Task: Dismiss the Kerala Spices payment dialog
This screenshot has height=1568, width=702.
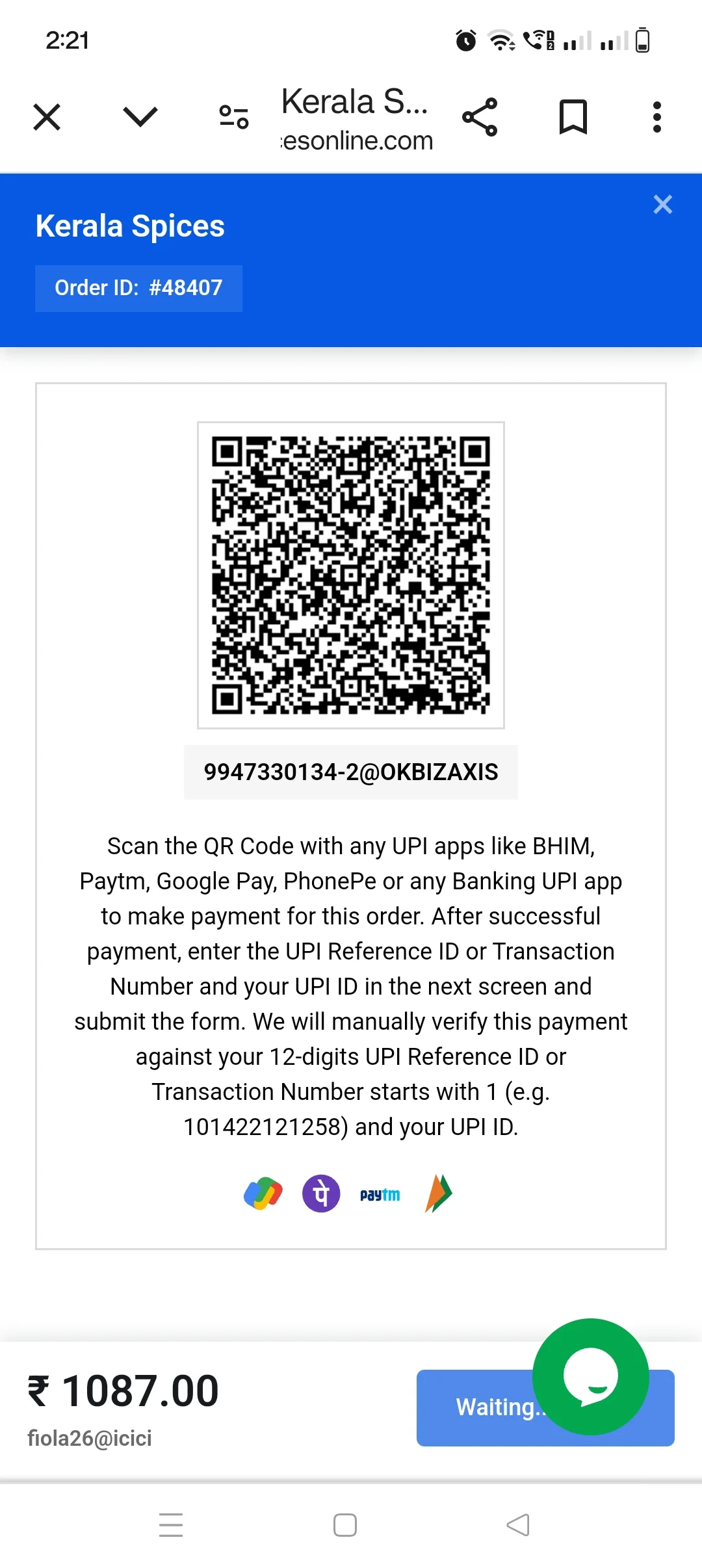Action: [663, 205]
